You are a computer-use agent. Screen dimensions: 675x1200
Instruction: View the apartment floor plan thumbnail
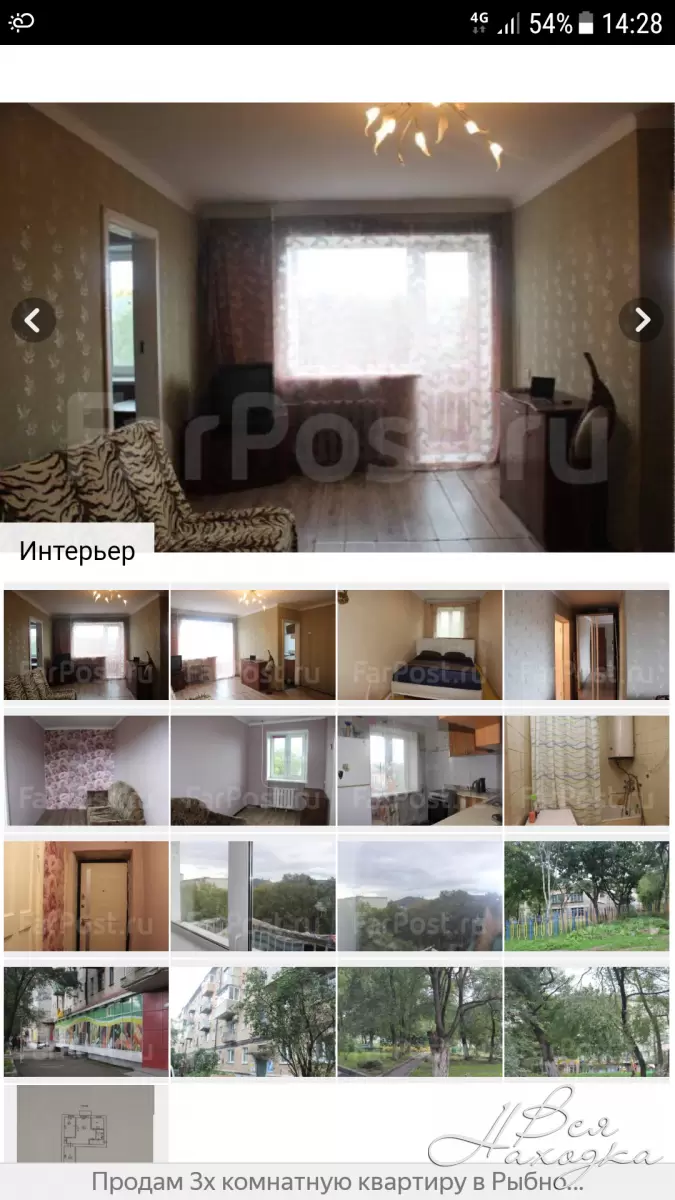tap(86, 1125)
